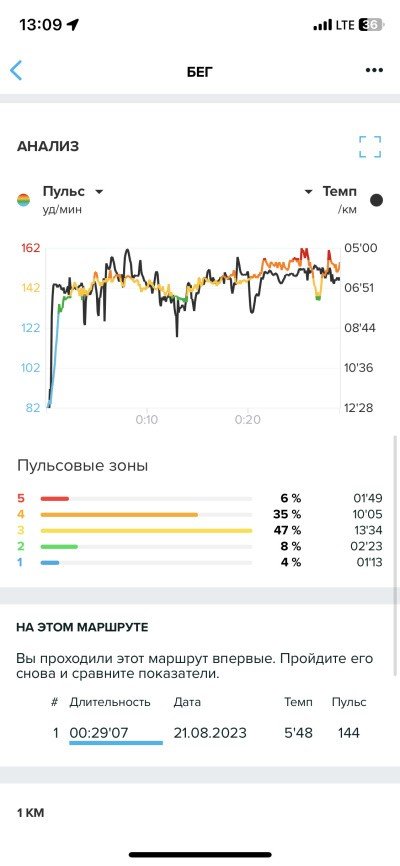Expand the analysis chart to fullscreen
Screen dimensions: 400x866
(x=370, y=146)
